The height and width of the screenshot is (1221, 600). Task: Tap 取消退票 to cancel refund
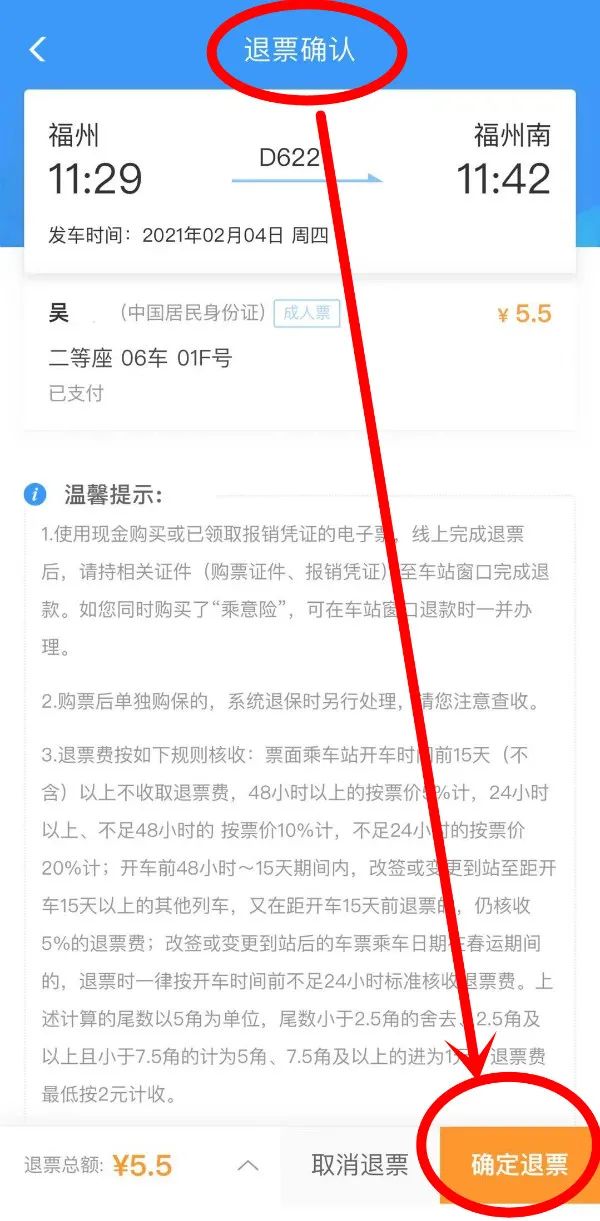click(360, 1165)
